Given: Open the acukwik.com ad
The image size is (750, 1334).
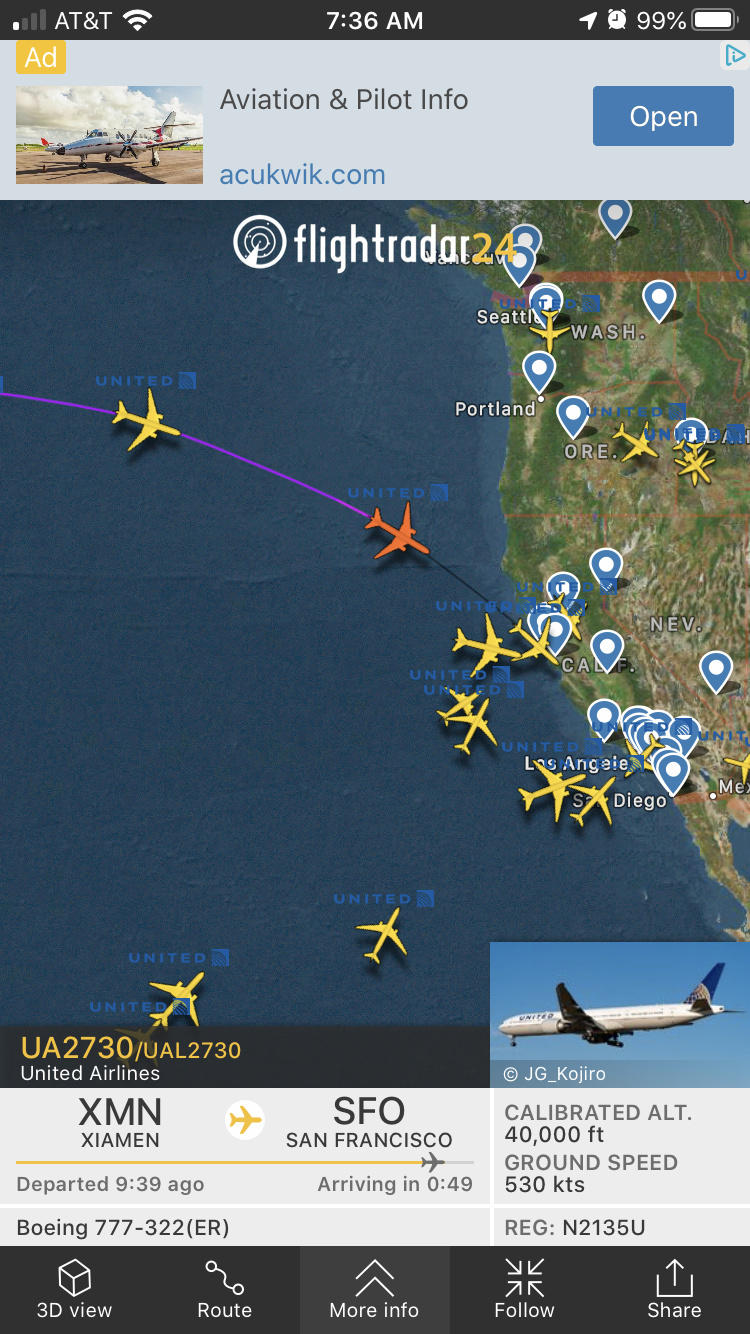Looking at the screenshot, I should coord(663,117).
